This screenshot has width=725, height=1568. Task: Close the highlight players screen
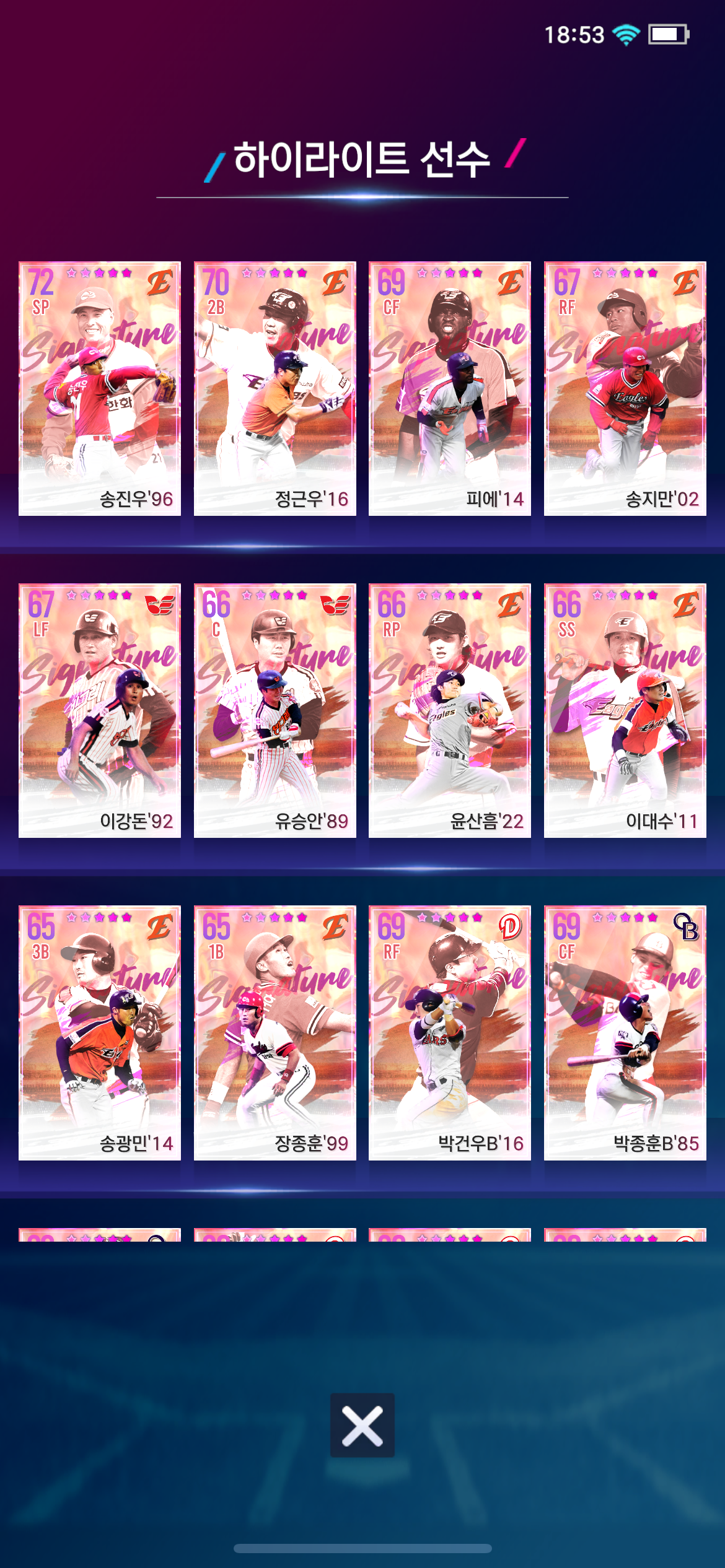pos(362,1425)
